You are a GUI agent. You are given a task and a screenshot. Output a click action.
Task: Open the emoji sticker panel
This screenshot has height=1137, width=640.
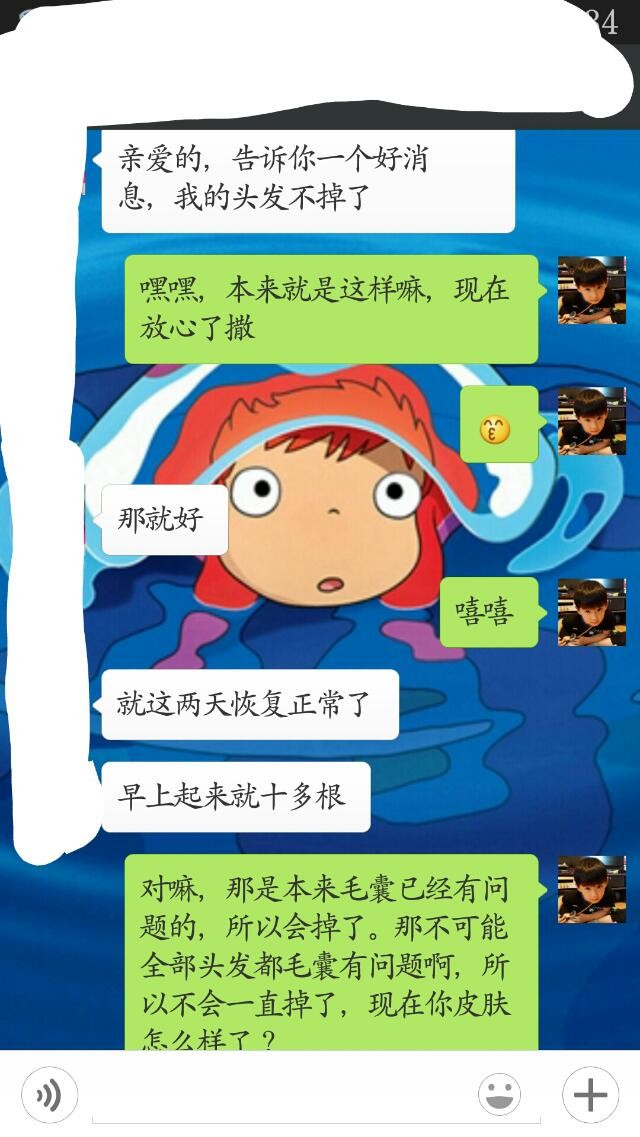[x=499, y=1096]
